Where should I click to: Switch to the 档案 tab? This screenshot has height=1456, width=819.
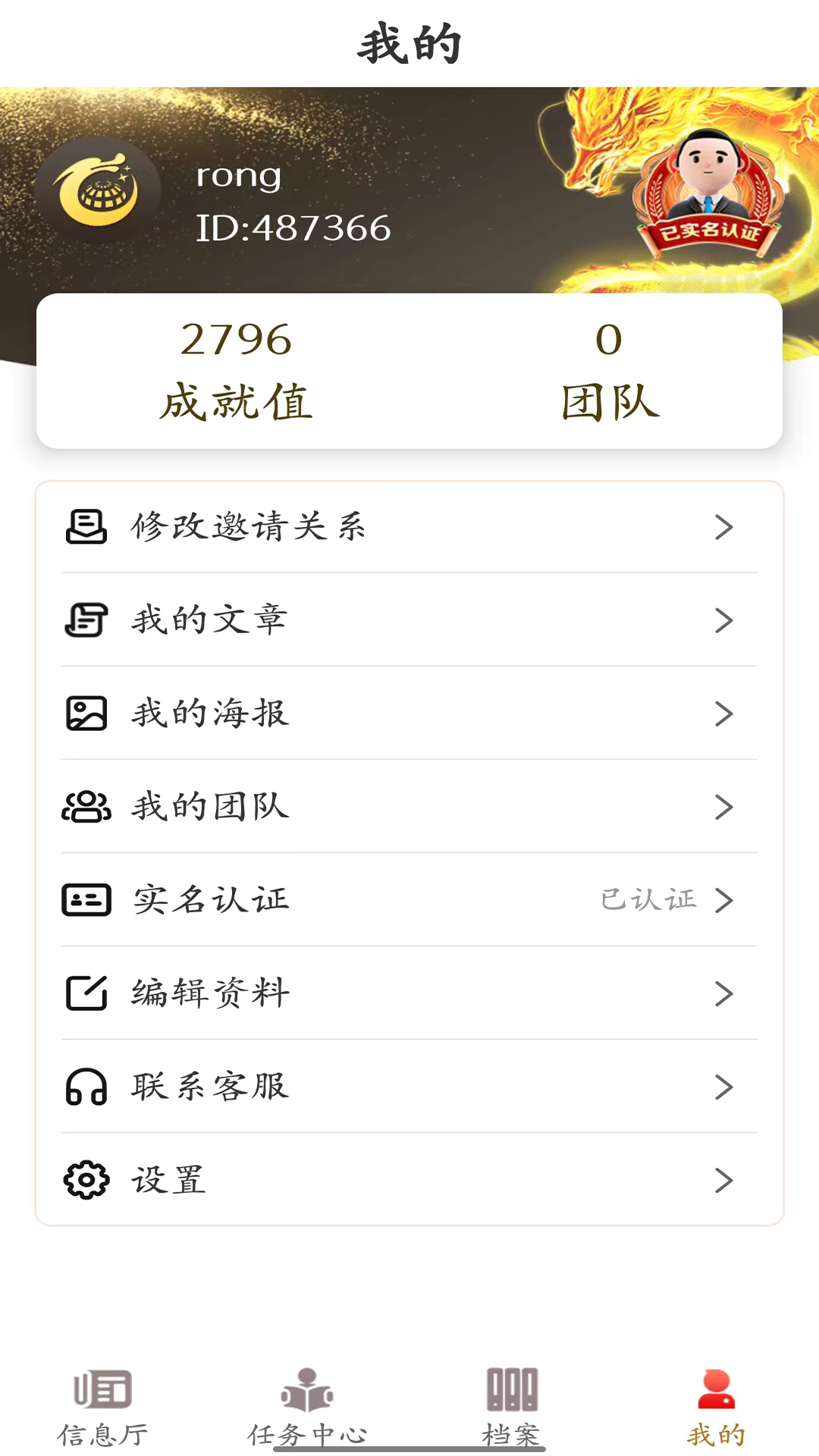[512, 1407]
